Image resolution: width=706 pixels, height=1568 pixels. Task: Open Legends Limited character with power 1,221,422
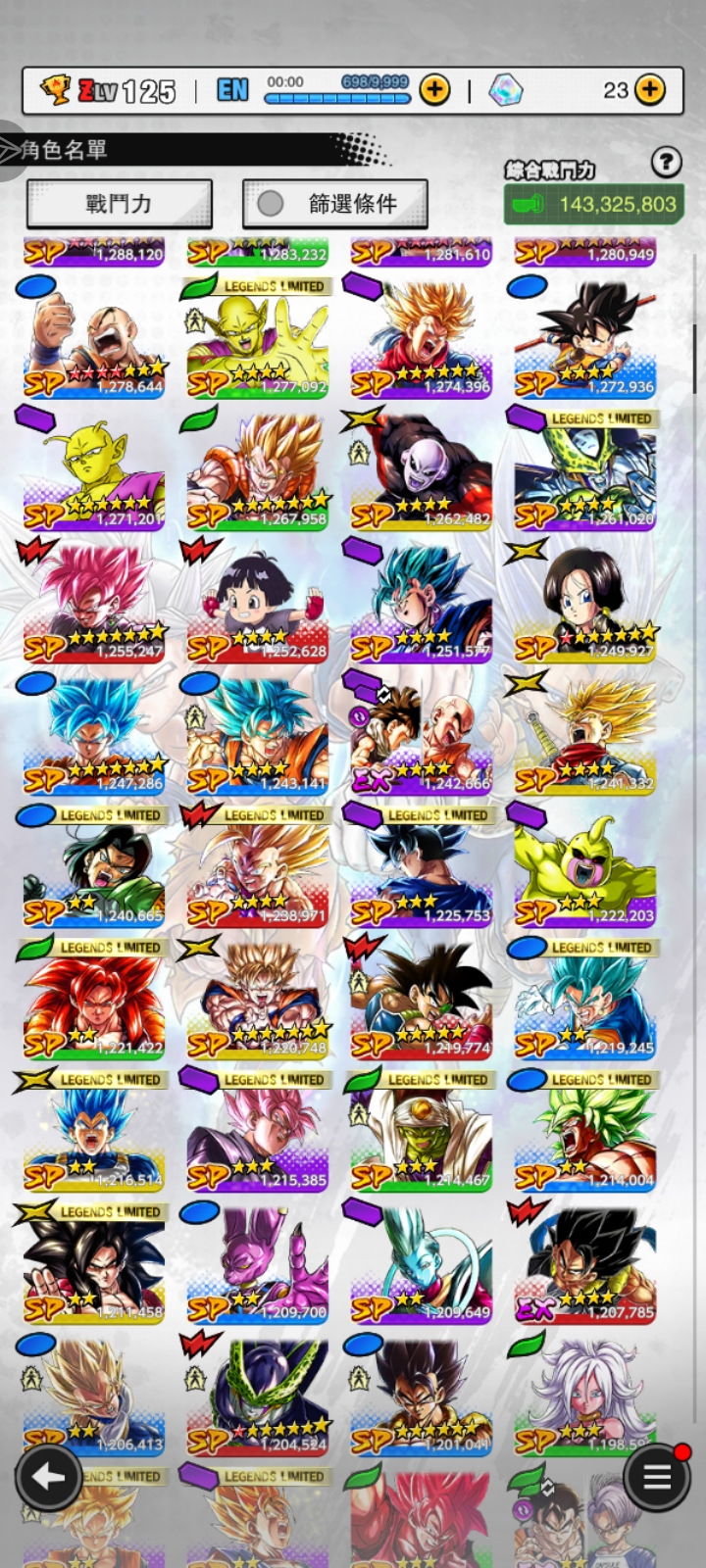click(x=94, y=1002)
